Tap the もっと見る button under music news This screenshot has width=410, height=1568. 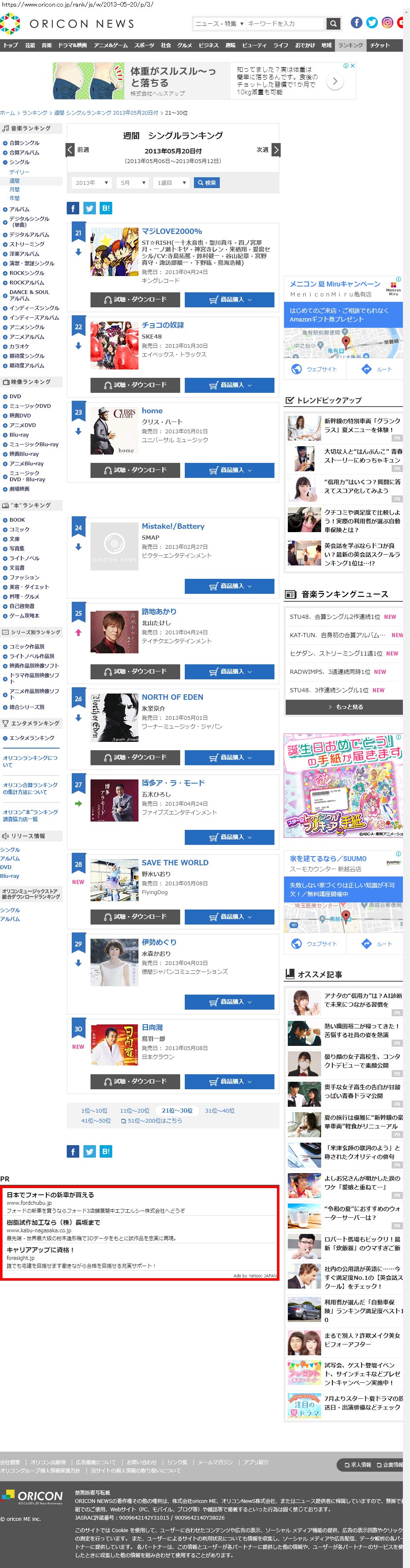click(344, 707)
